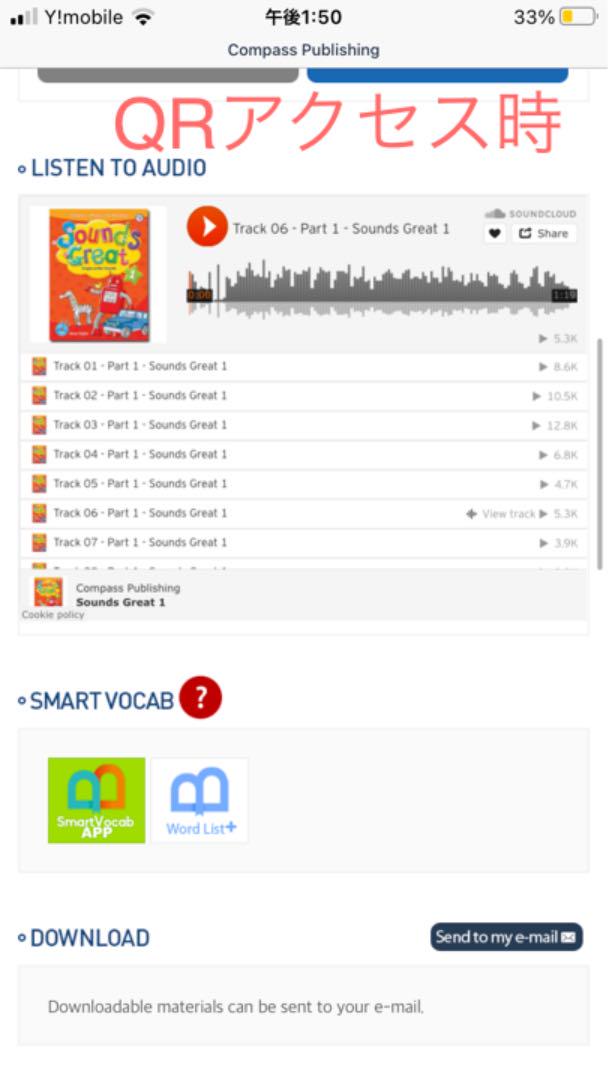The width and height of the screenshot is (608, 1080).
Task: Open the SmartVocab APP tile
Action: pos(96,800)
